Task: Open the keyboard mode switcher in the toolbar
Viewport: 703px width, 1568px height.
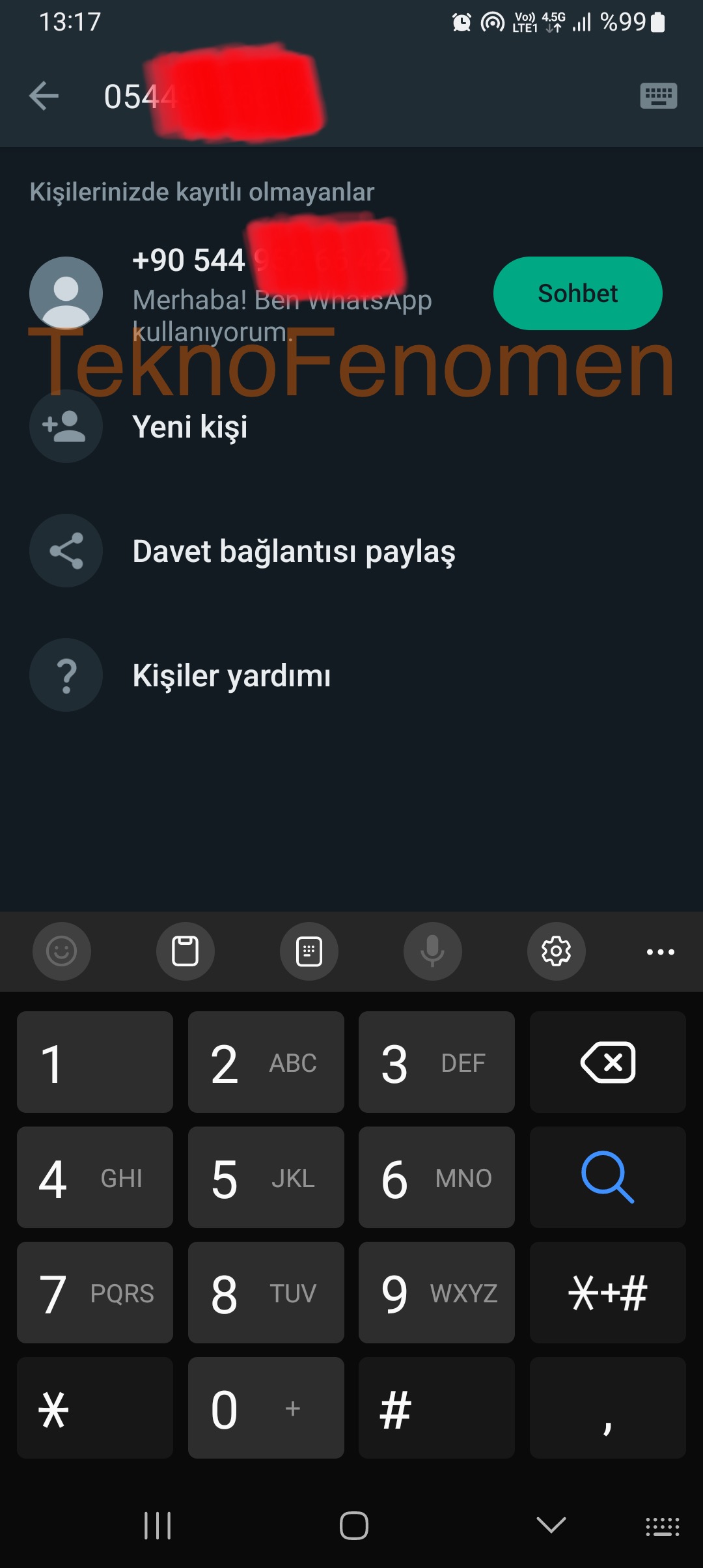Action: click(309, 951)
